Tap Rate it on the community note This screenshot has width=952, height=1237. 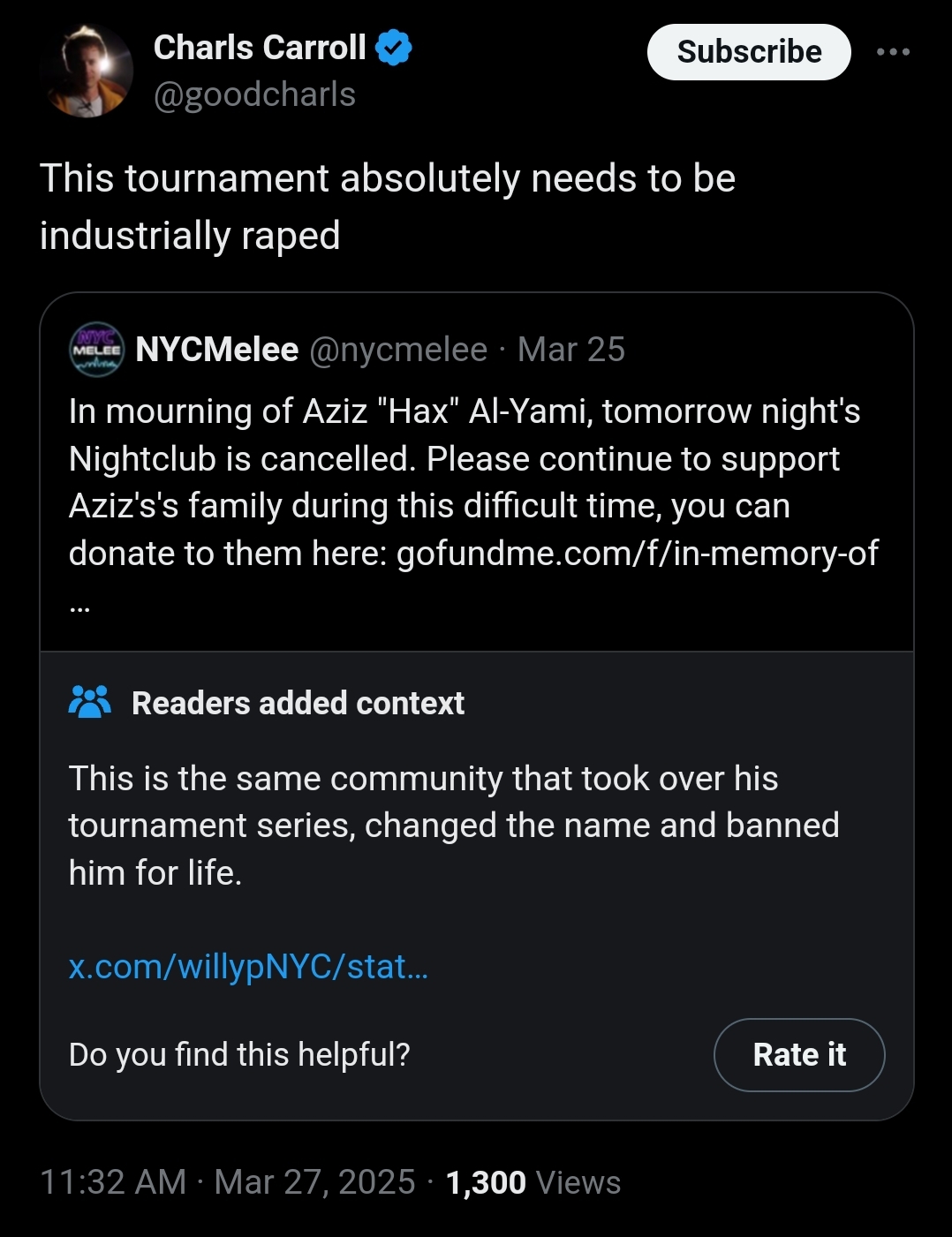798,1054
